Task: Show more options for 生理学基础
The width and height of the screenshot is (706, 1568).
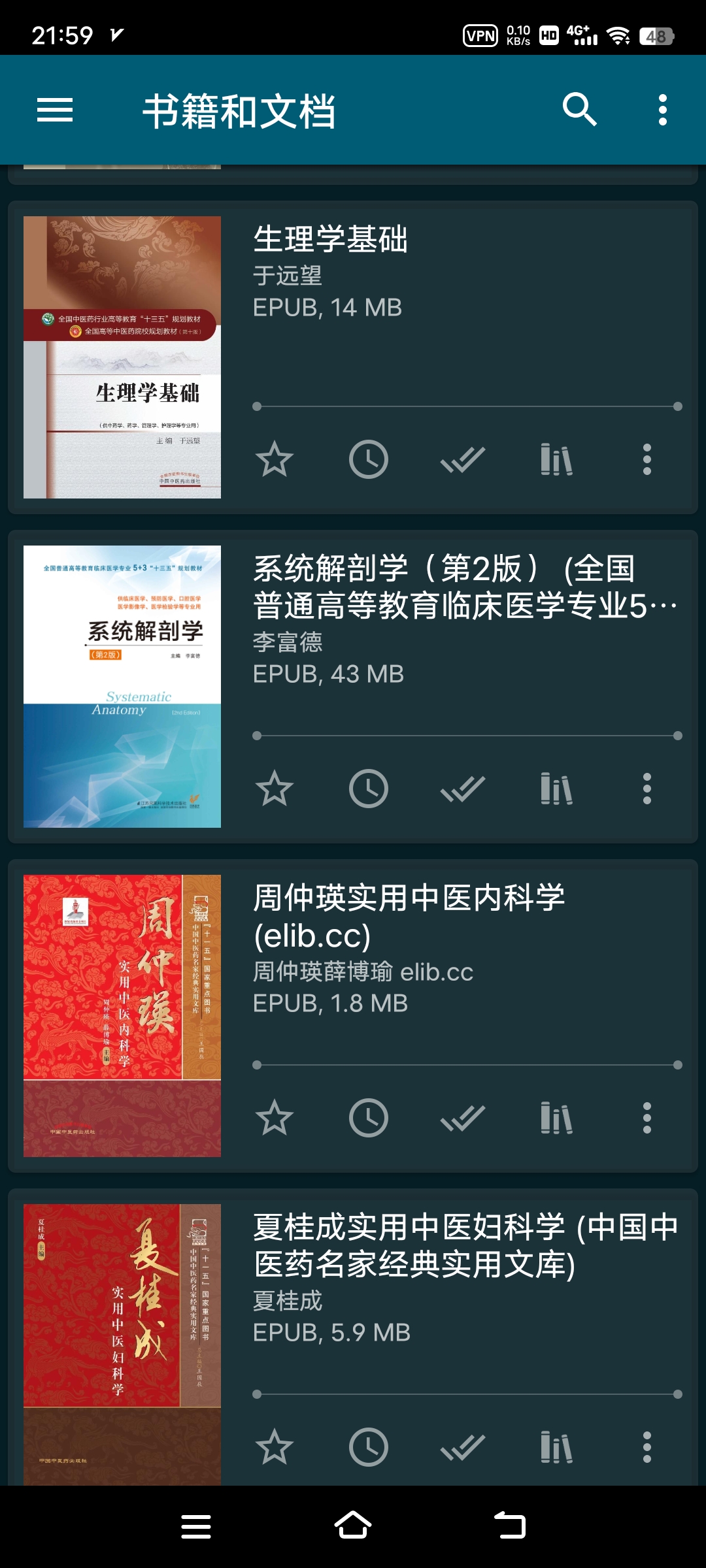Action: pos(647,459)
